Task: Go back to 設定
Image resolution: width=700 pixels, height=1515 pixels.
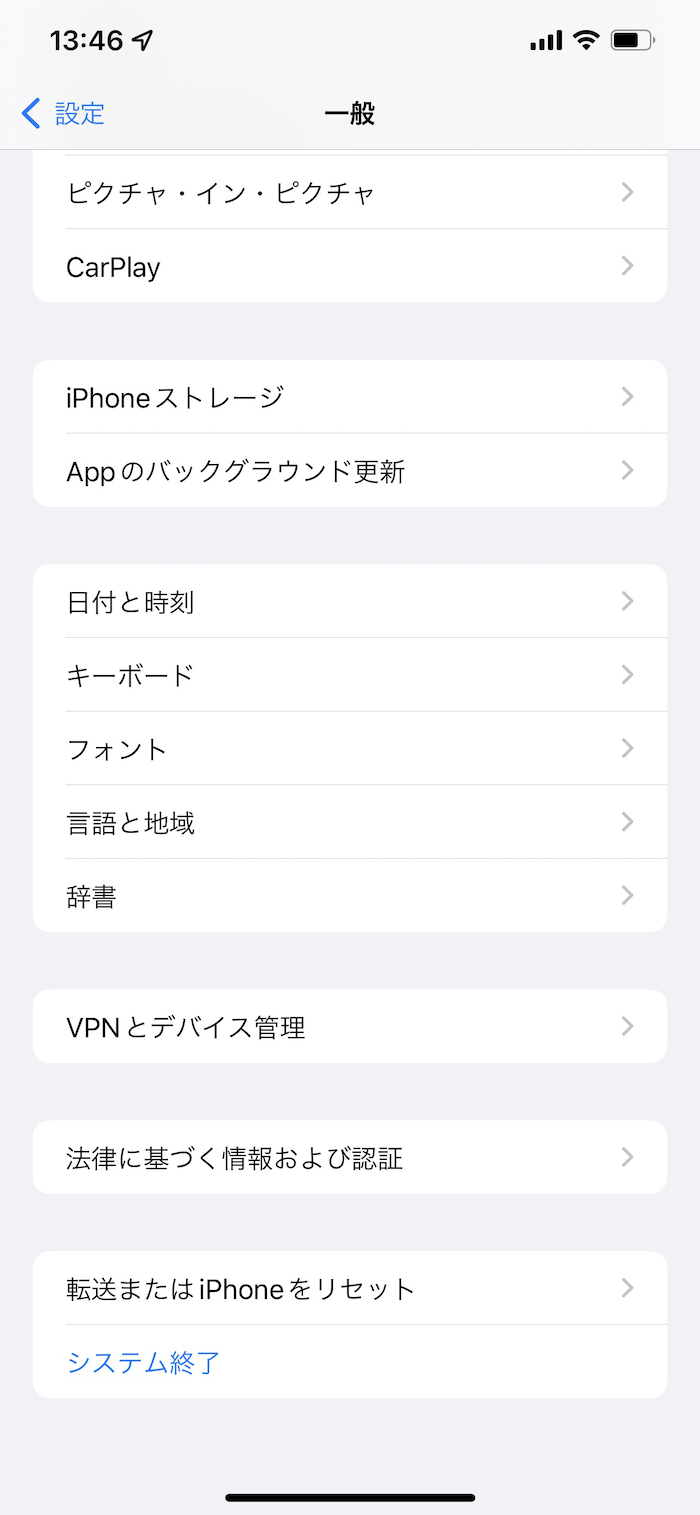Action: pos(64,114)
